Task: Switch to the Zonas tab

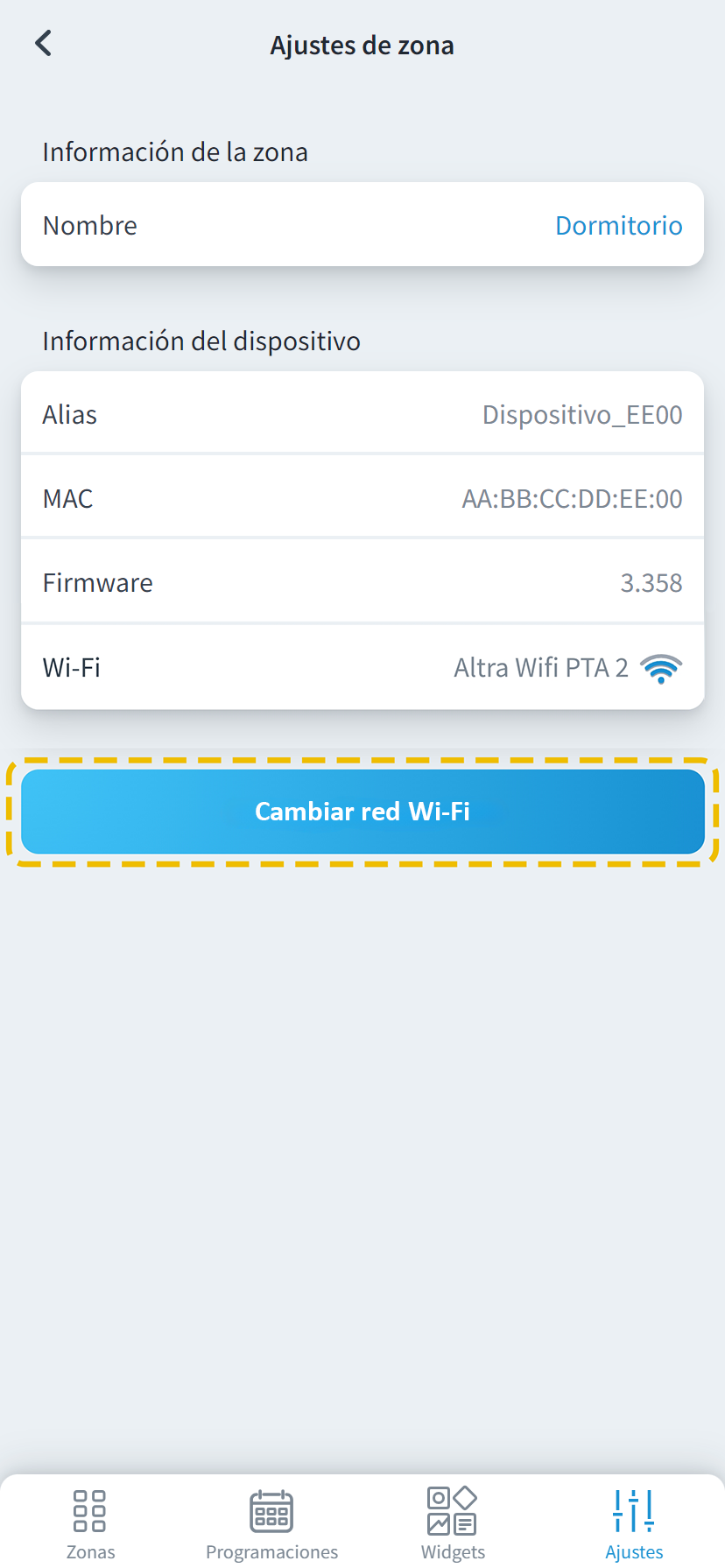Action: click(x=90, y=1524)
